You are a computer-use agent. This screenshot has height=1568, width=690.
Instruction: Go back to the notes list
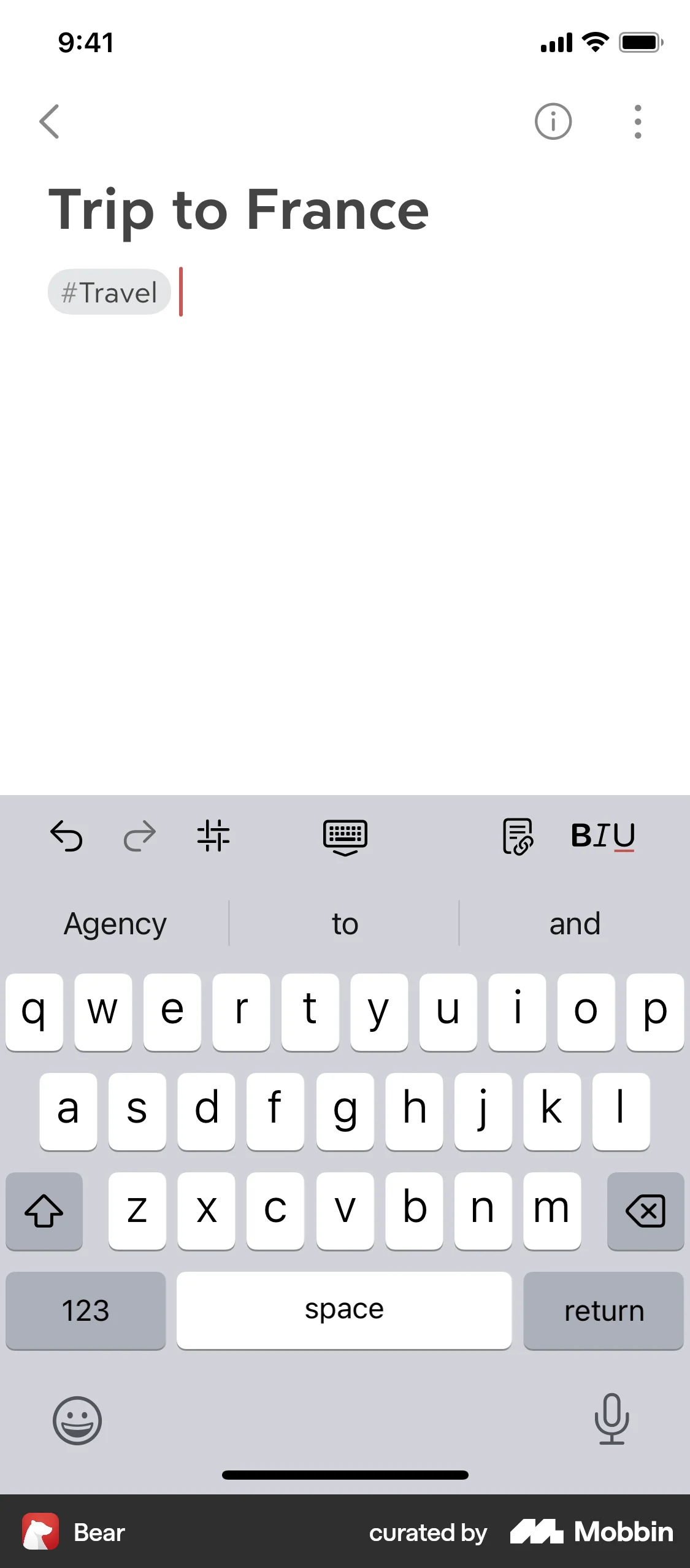click(x=50, y=121)
